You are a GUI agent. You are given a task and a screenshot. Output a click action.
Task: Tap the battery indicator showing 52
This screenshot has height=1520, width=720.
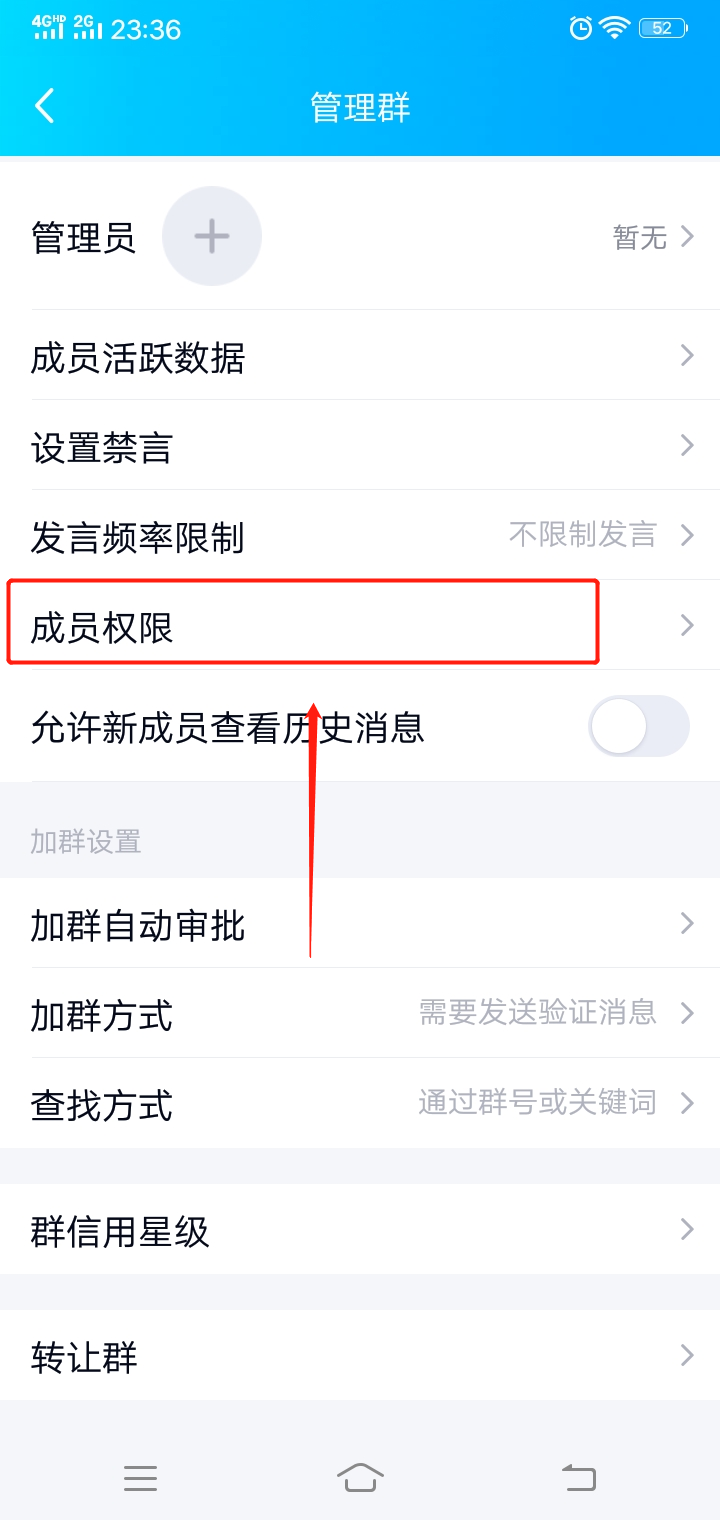[661, 28]
